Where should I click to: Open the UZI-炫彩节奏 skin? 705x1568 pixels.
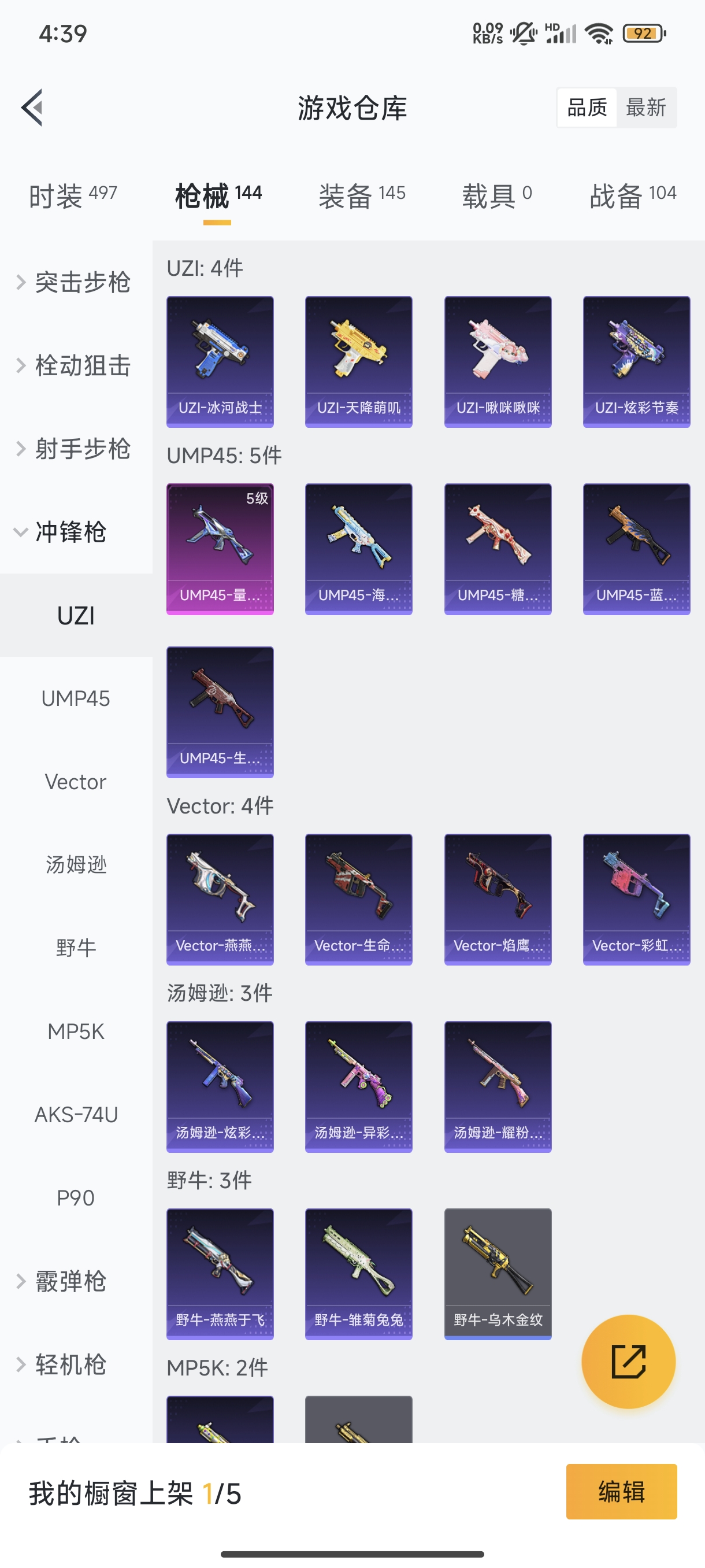click(636, 361)
